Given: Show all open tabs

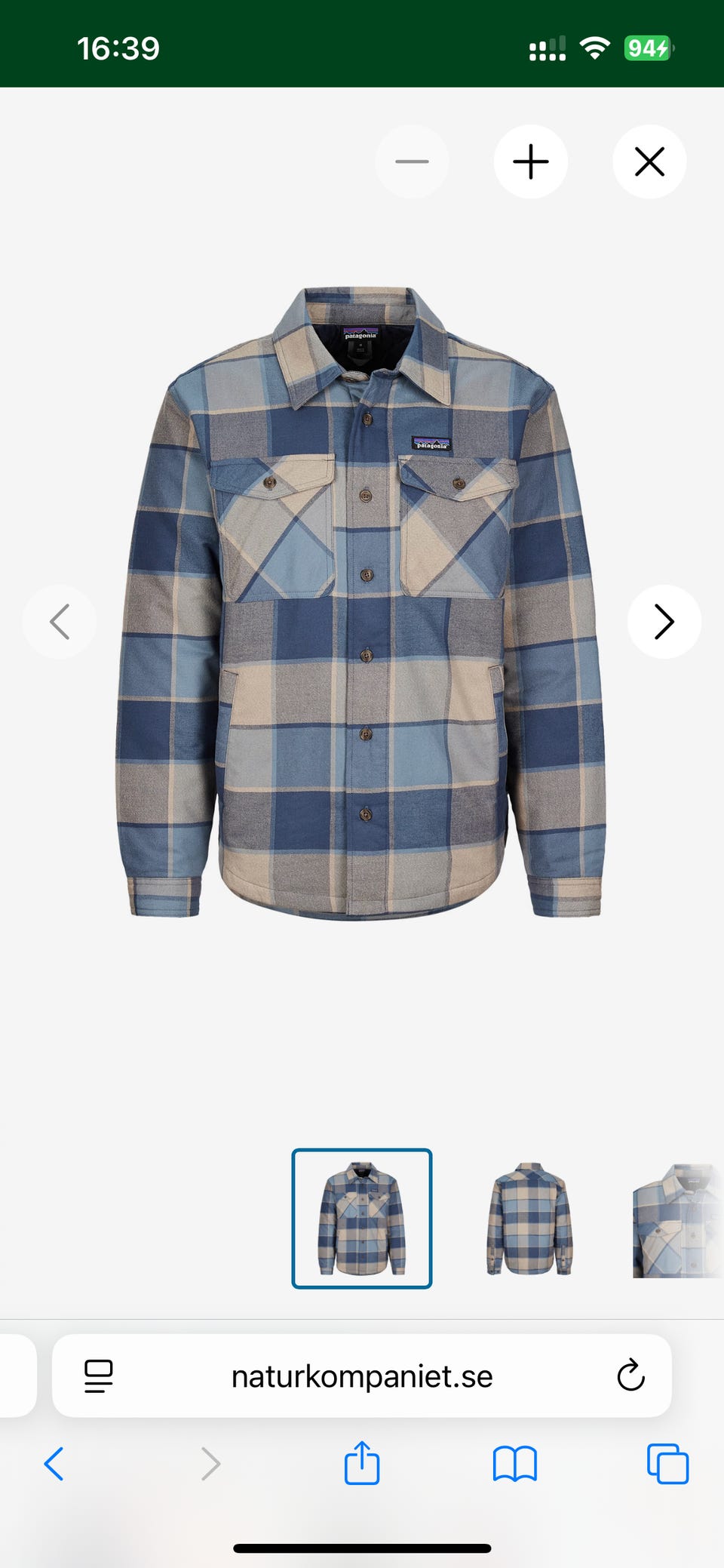Looking at the screenshot, I should (x=668, y=1464).
